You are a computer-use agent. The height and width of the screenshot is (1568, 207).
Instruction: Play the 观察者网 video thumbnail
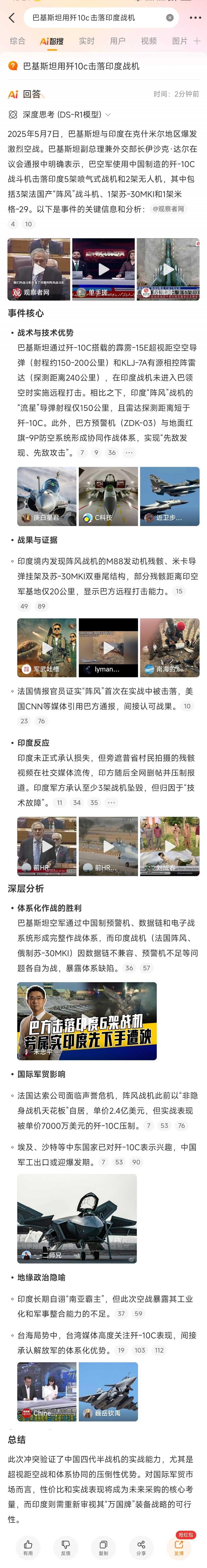pos(39,269)
